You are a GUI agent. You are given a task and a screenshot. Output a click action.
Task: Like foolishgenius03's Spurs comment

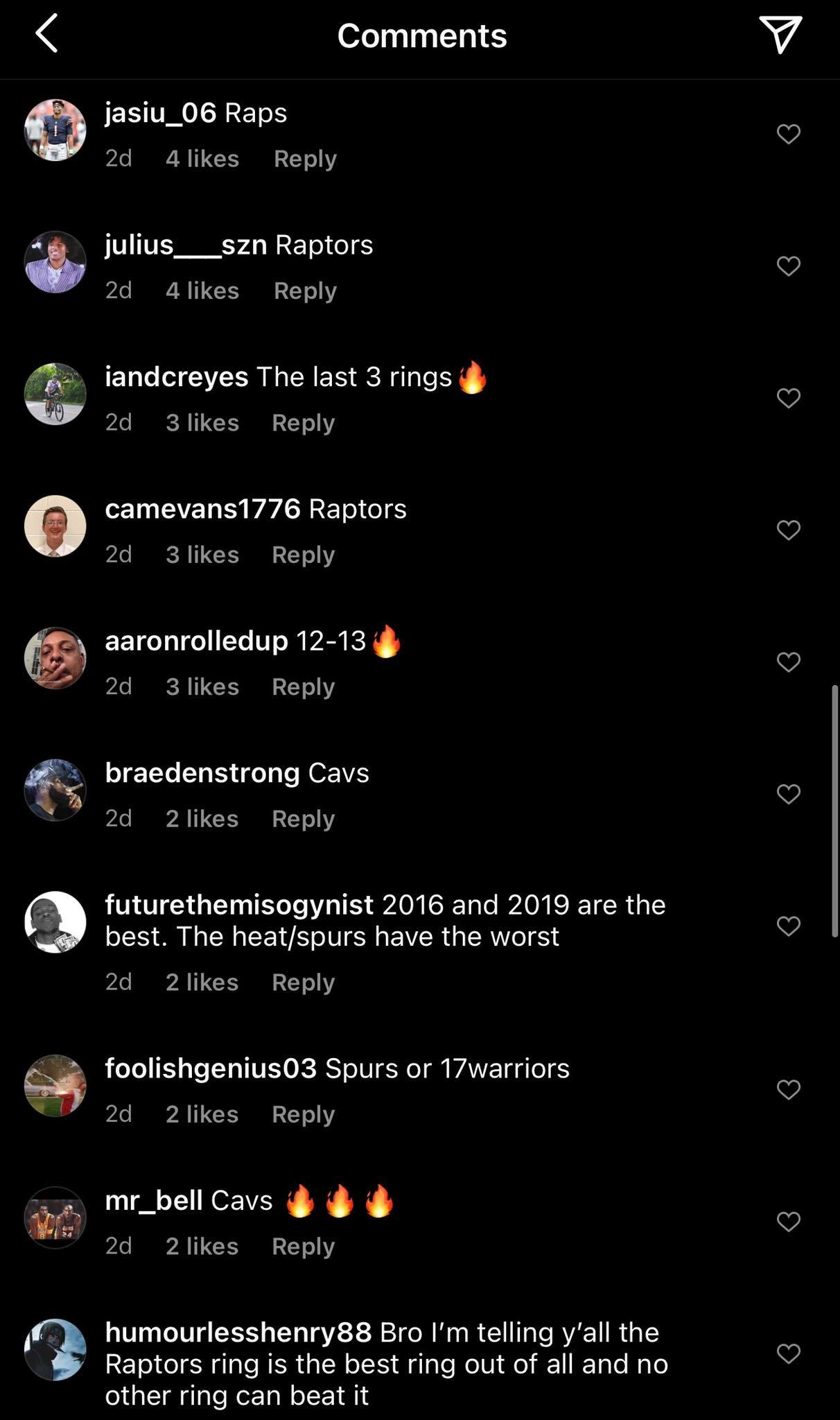click(x=788, y=1089)
